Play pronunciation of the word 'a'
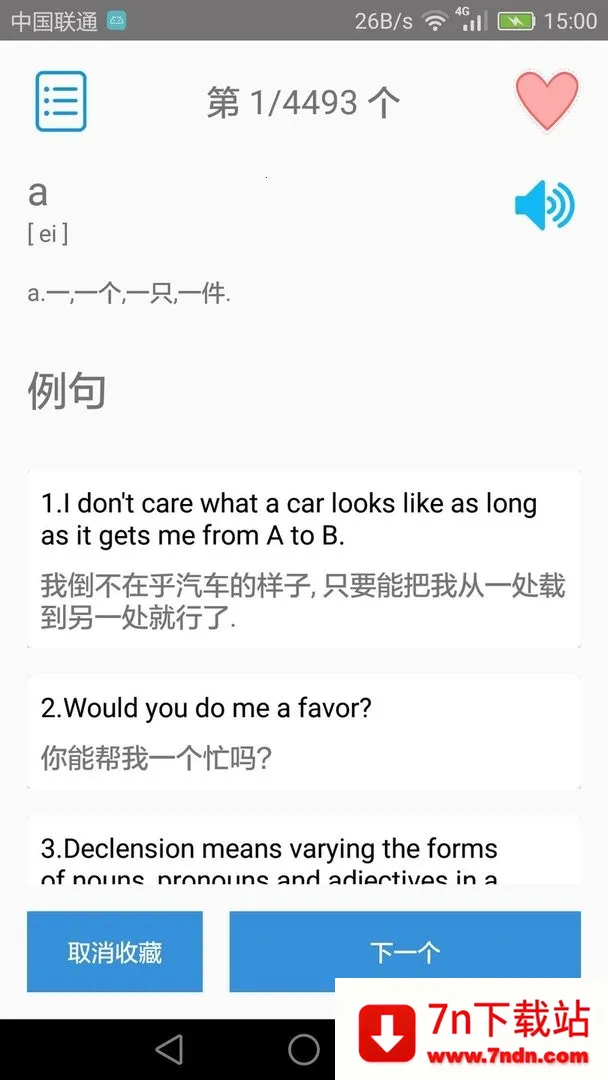The height and width of the screenshot is (1080, 608). click(x=544, y=206)
